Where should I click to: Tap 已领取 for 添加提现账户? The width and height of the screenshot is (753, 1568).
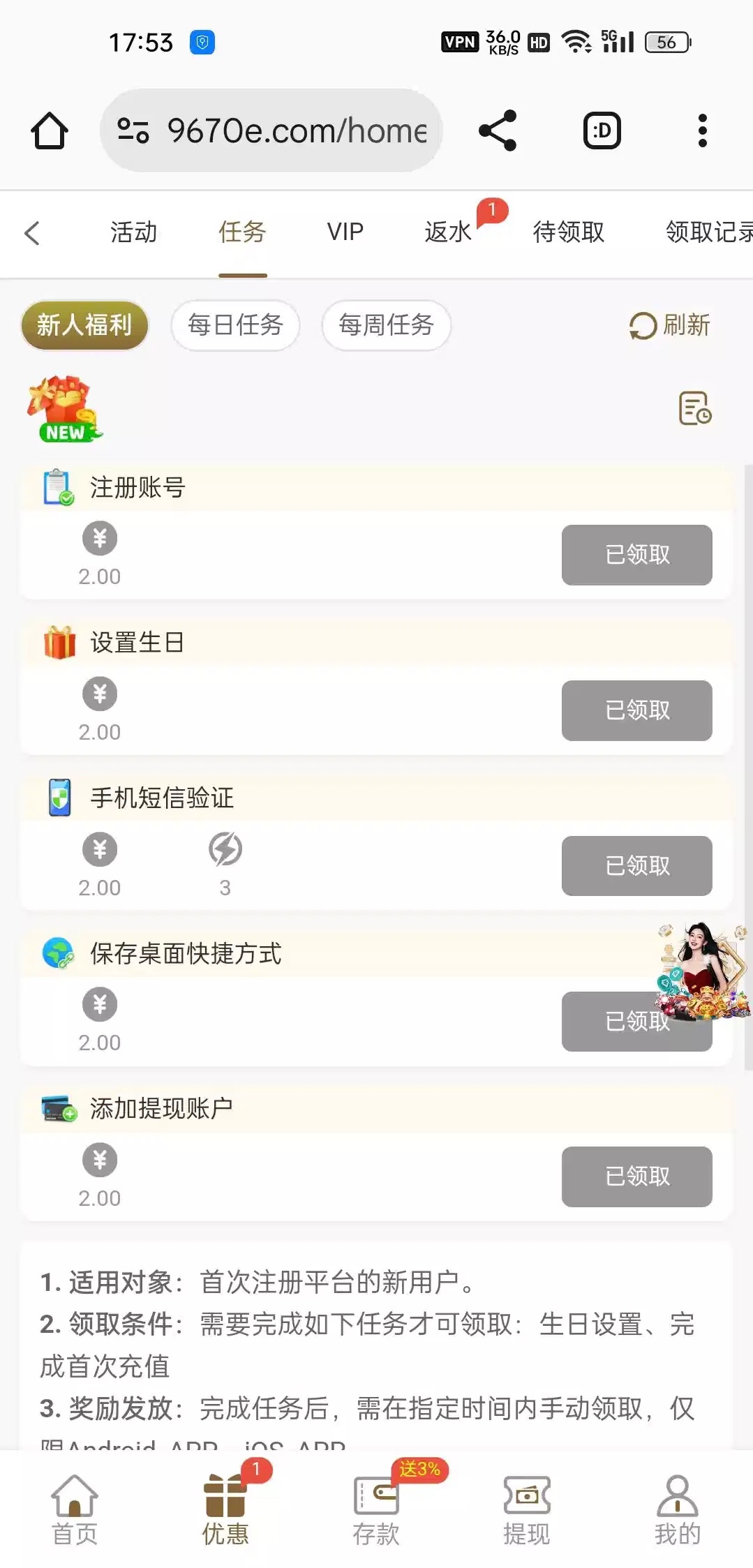pyautogui.click(x=636, y=1177)
